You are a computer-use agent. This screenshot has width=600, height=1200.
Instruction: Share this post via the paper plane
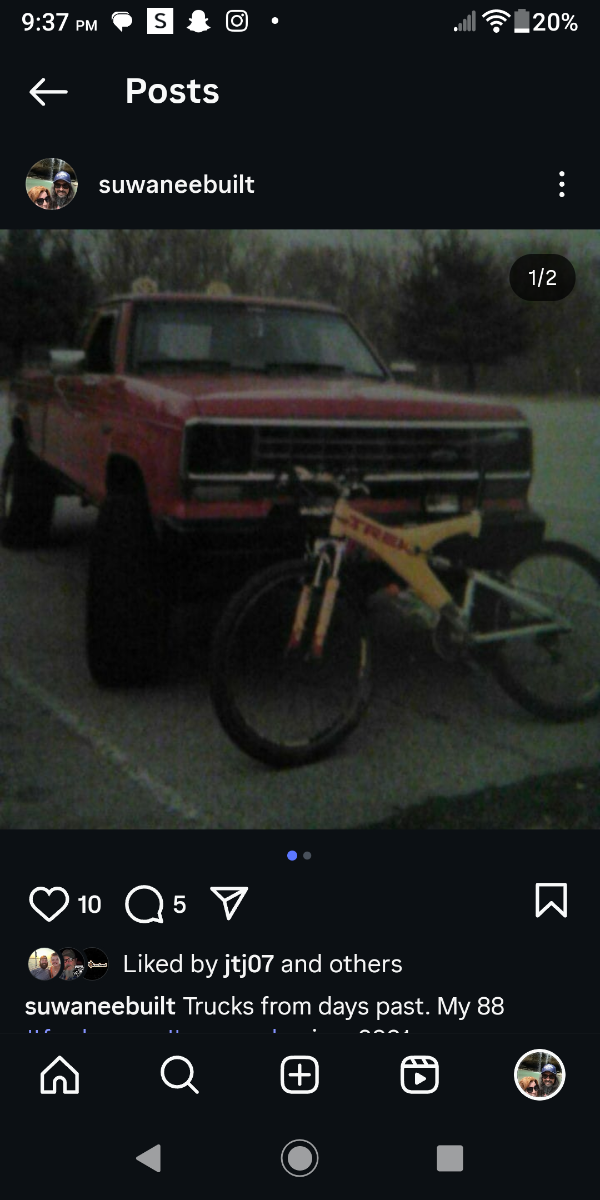click(x=229, y=904)
